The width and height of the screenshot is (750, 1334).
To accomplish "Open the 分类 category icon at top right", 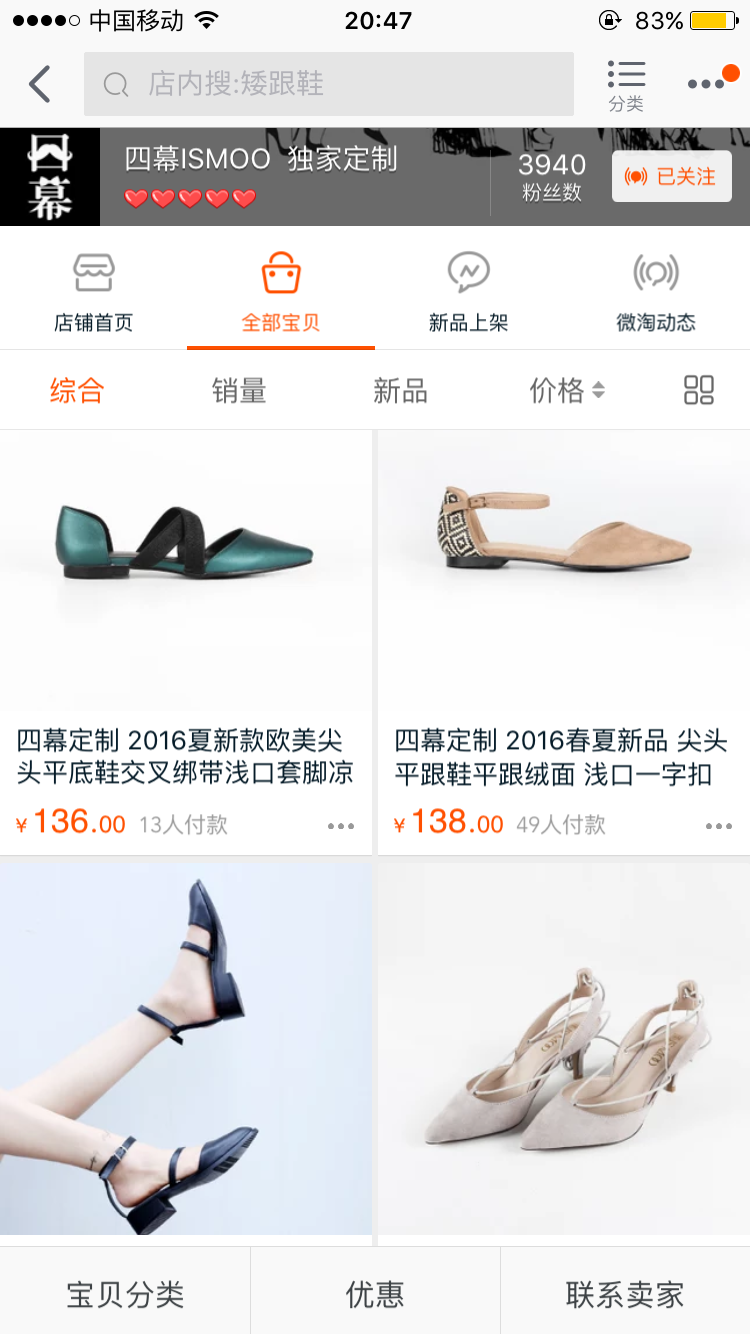I will pyautogui.click(x=626, y=80).
